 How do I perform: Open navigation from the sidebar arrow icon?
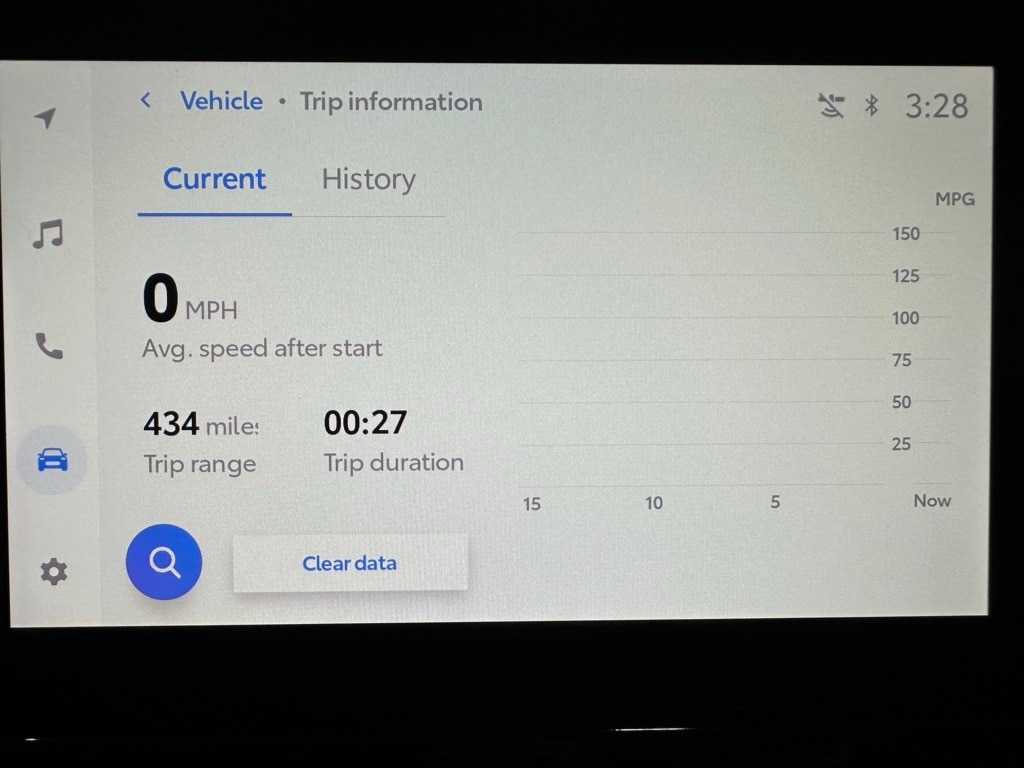pos(46,118)
